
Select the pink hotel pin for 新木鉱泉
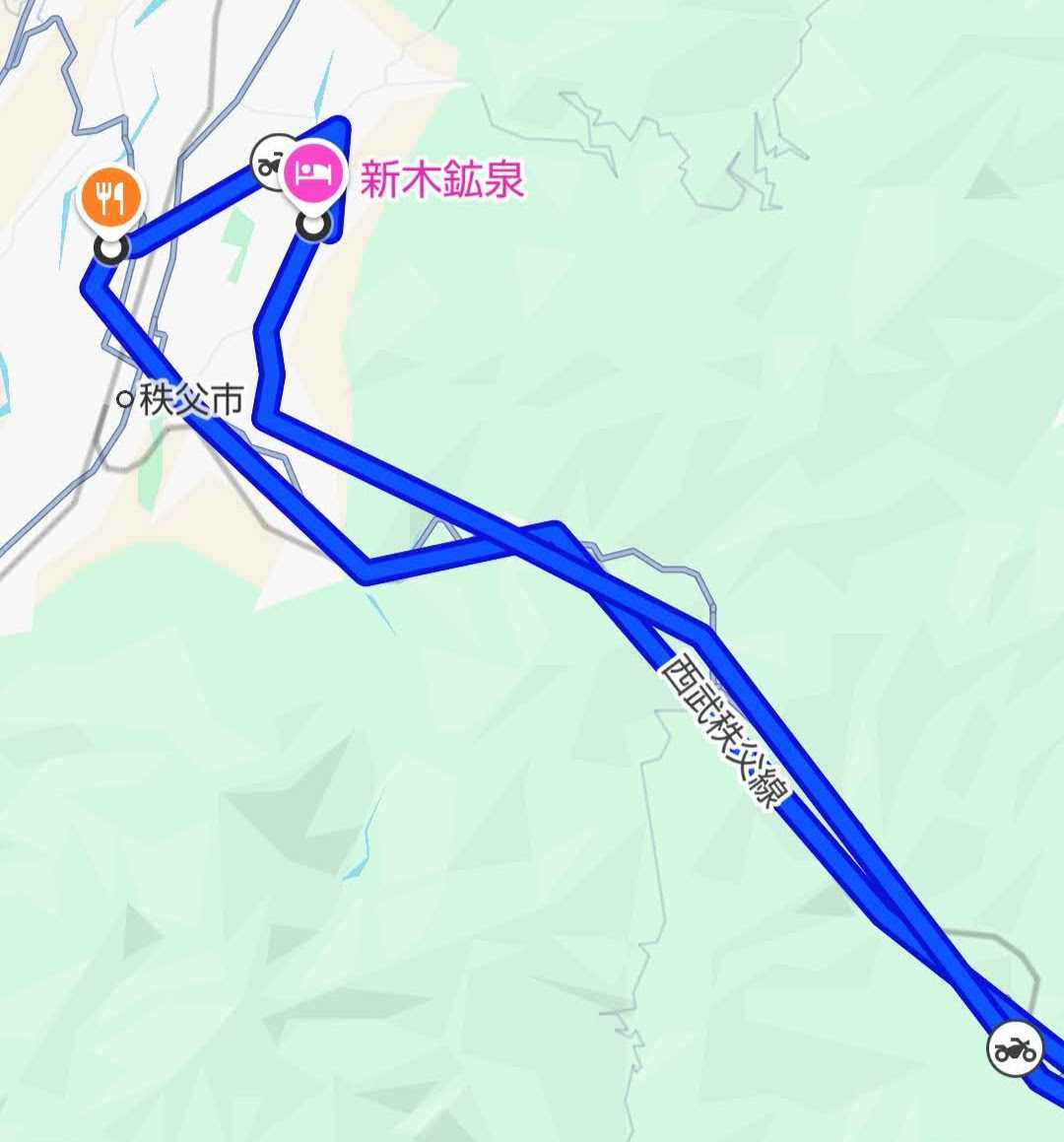click(312, 174)
